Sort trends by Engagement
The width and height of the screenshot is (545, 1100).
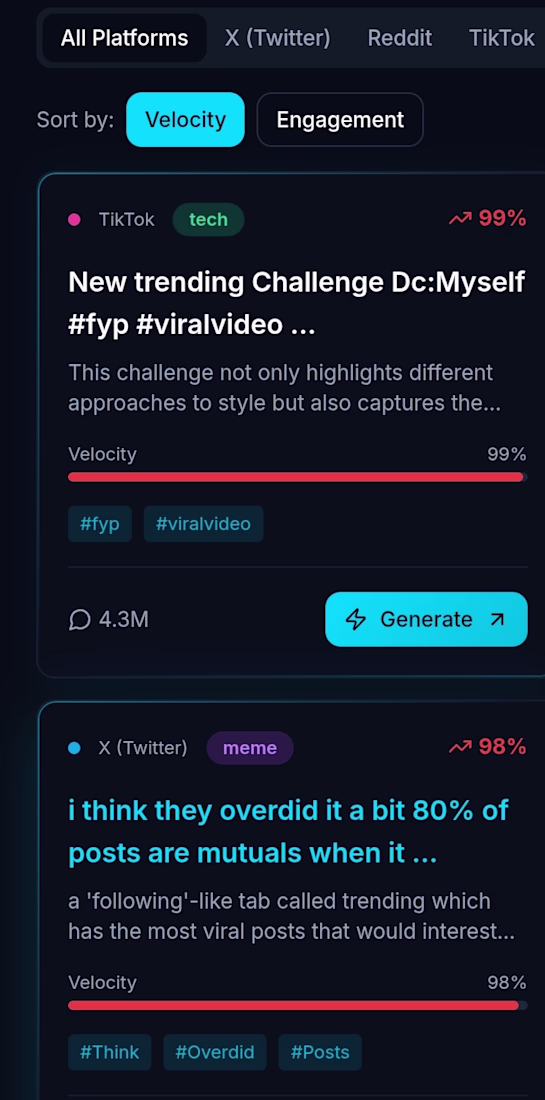point(340,120)
